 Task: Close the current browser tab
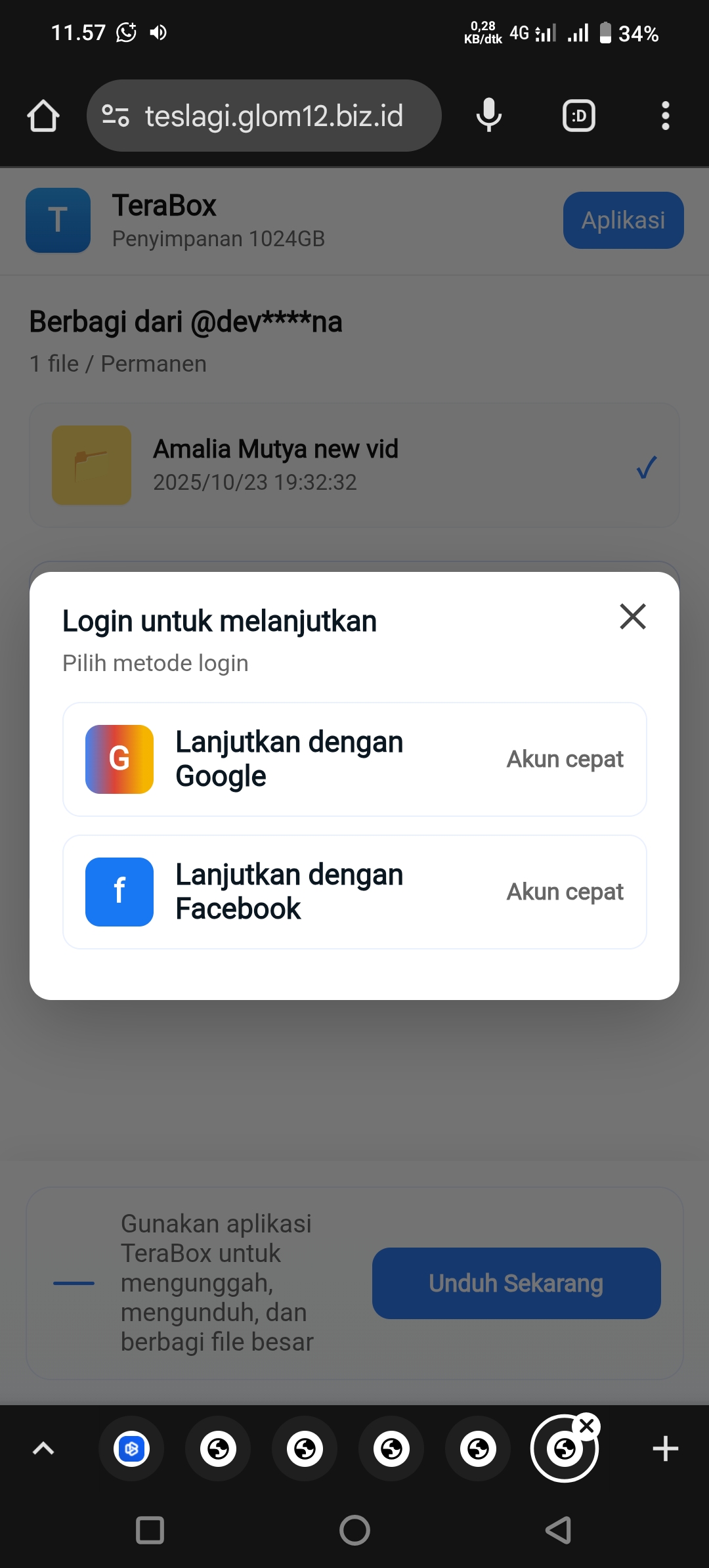587,1426
